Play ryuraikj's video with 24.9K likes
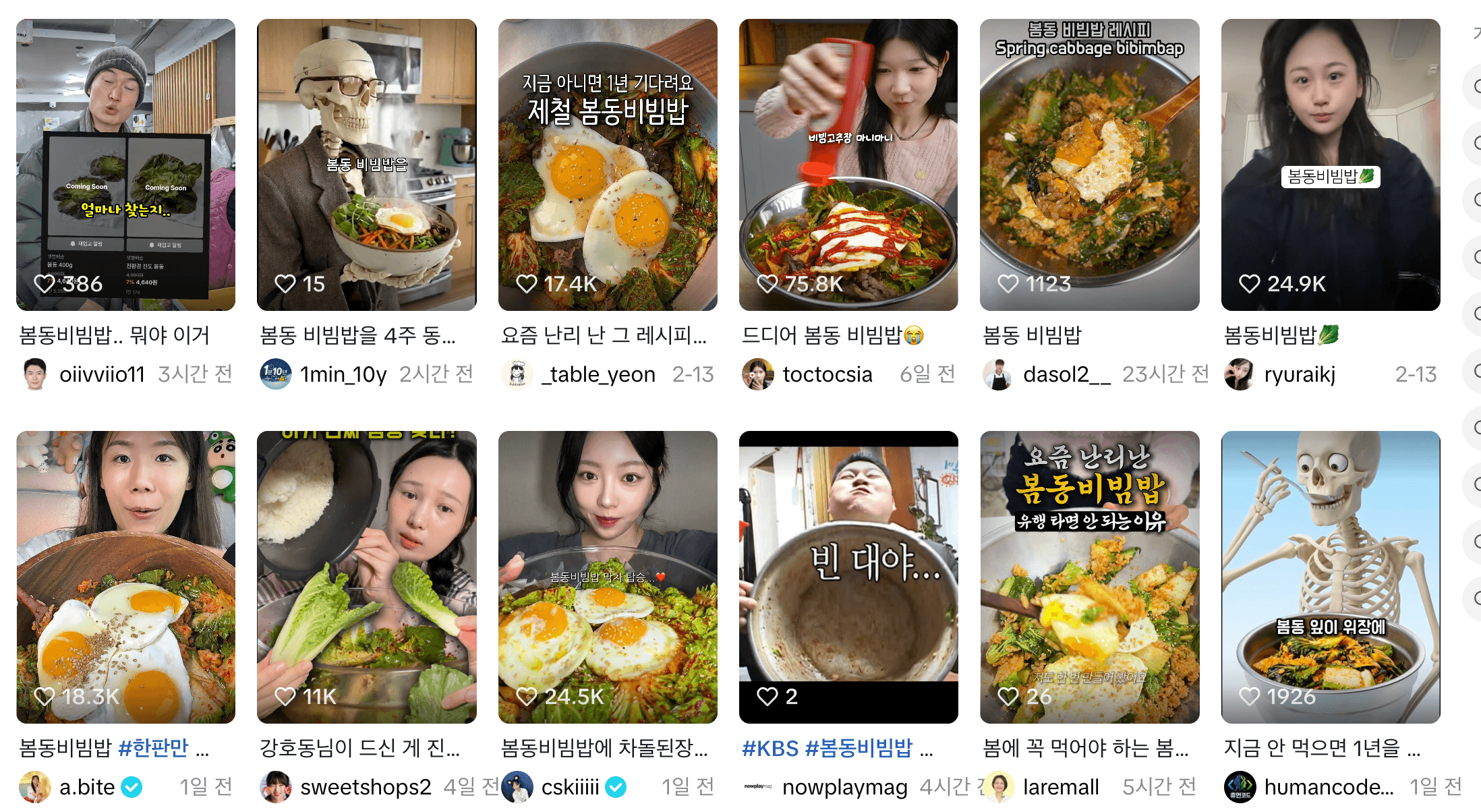 [1330, 165]
